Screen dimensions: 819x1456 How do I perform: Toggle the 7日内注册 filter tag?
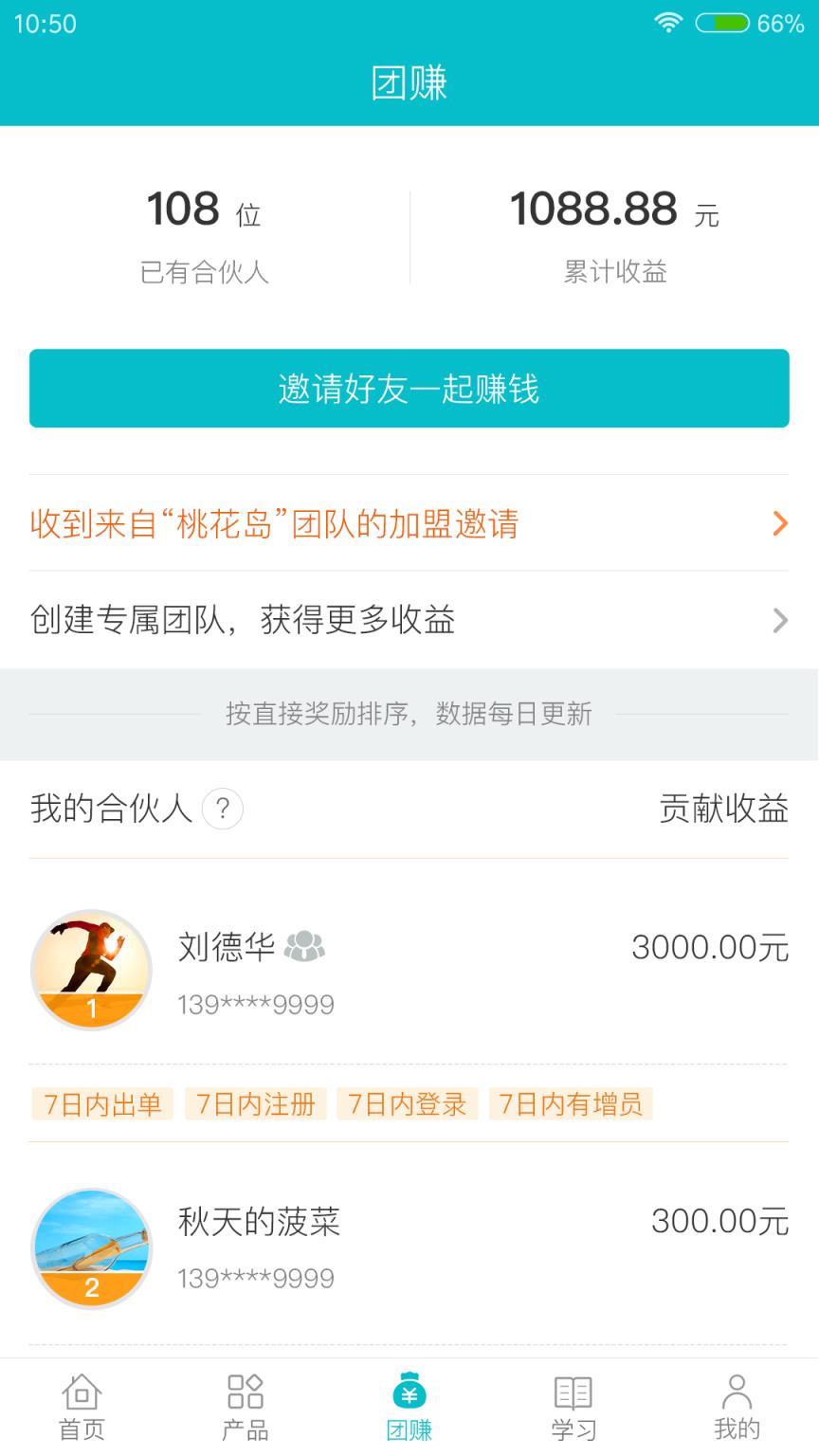click(x=253, y=1103)
